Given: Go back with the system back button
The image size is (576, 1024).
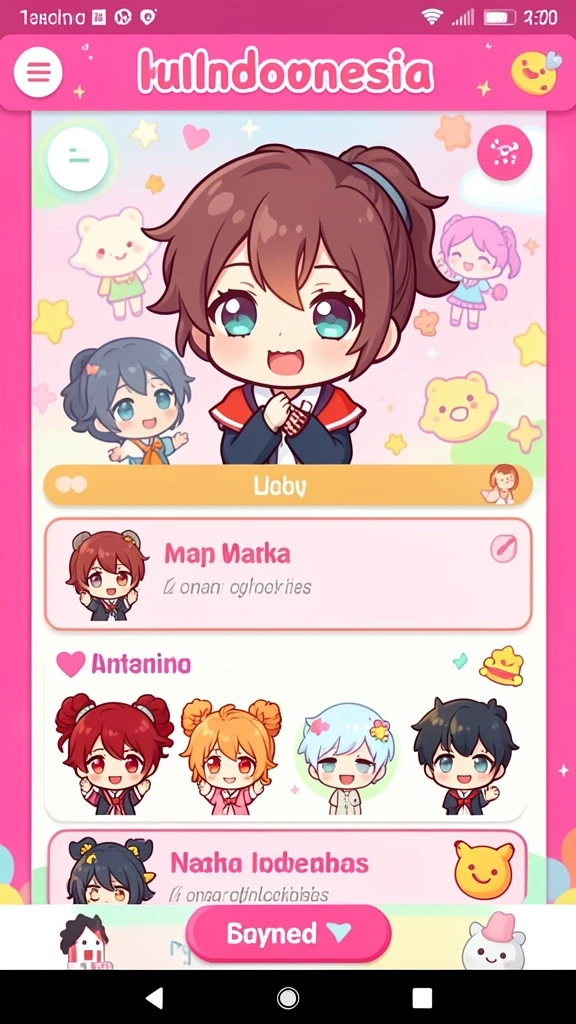Looking at the screenshot, I should click(x=154, y=997).
